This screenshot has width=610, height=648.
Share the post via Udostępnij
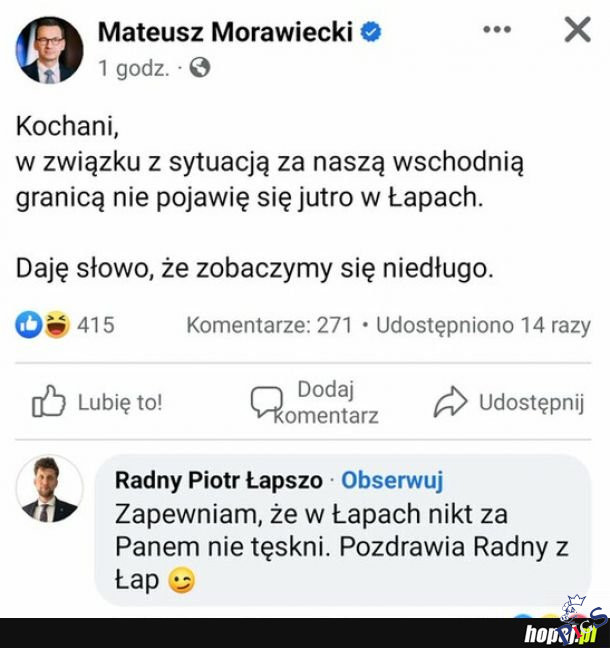pos(509,402)
